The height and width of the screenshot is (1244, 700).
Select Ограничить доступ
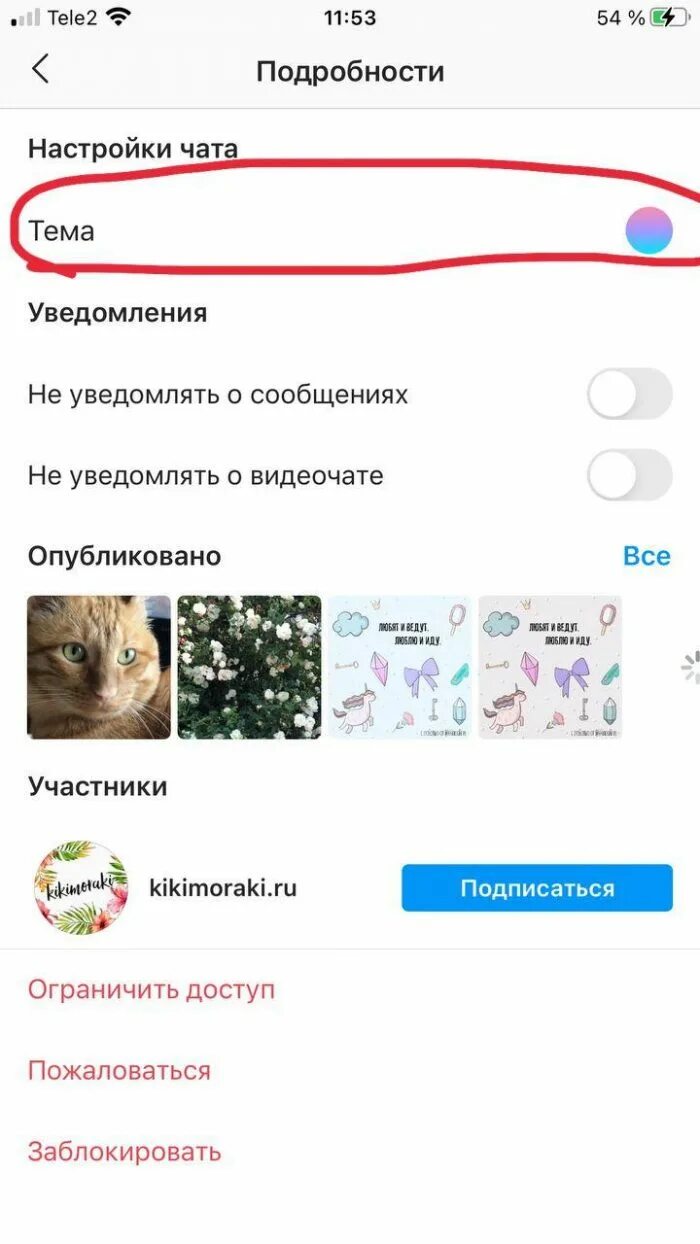151,990
